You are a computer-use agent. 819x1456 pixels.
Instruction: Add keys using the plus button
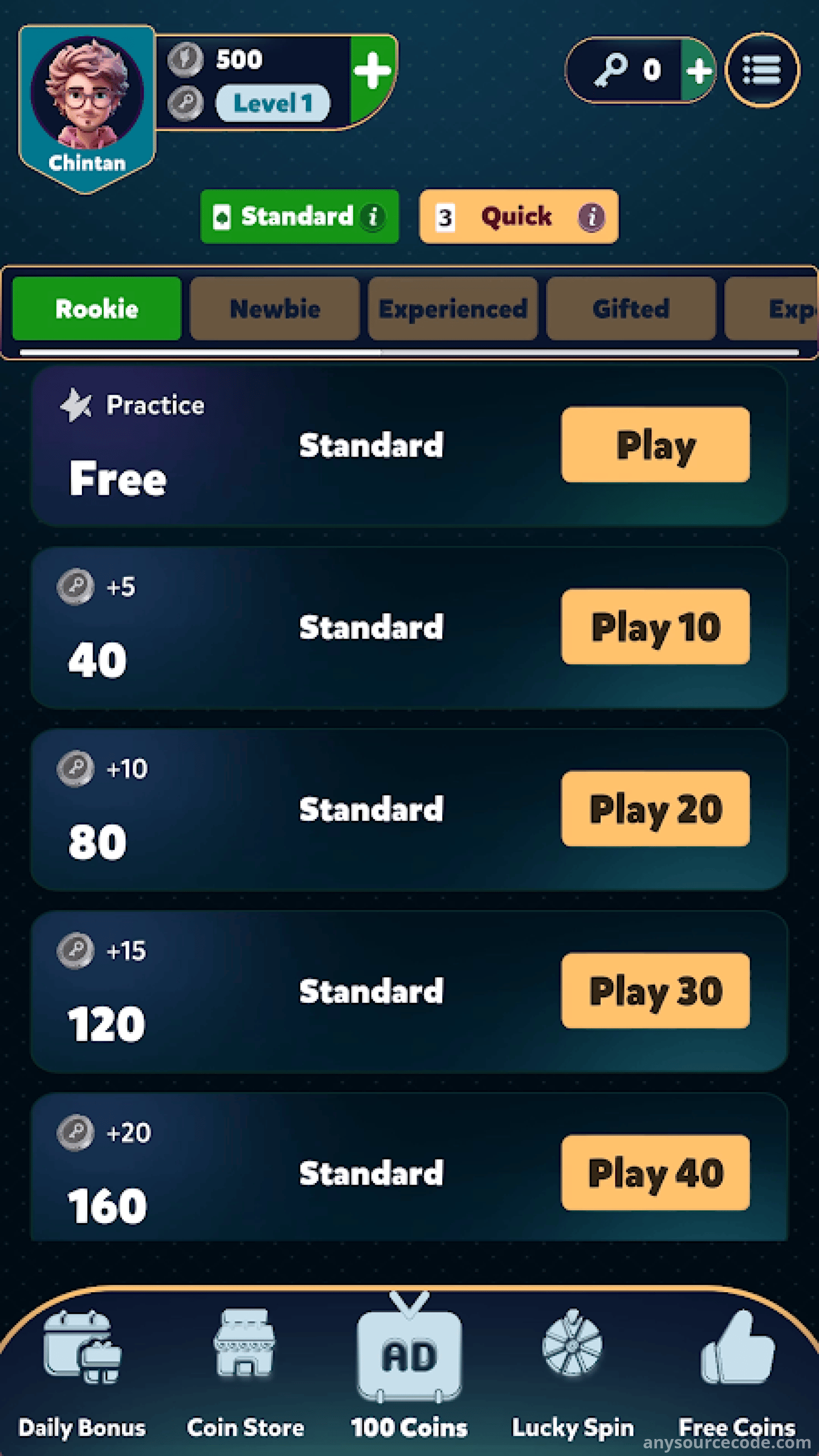click(x=699, y=71)
